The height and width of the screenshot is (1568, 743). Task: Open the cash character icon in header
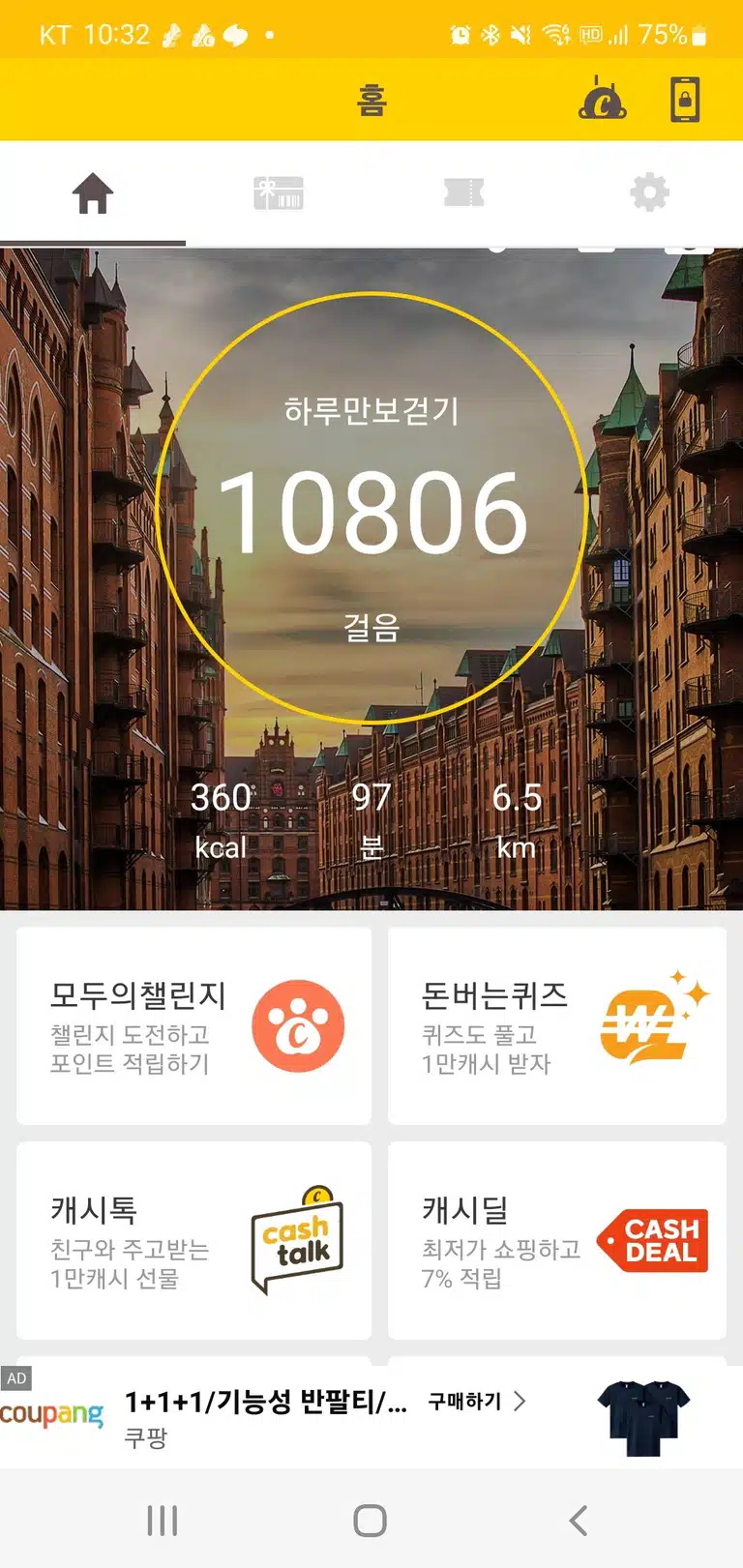pos(602,99)
